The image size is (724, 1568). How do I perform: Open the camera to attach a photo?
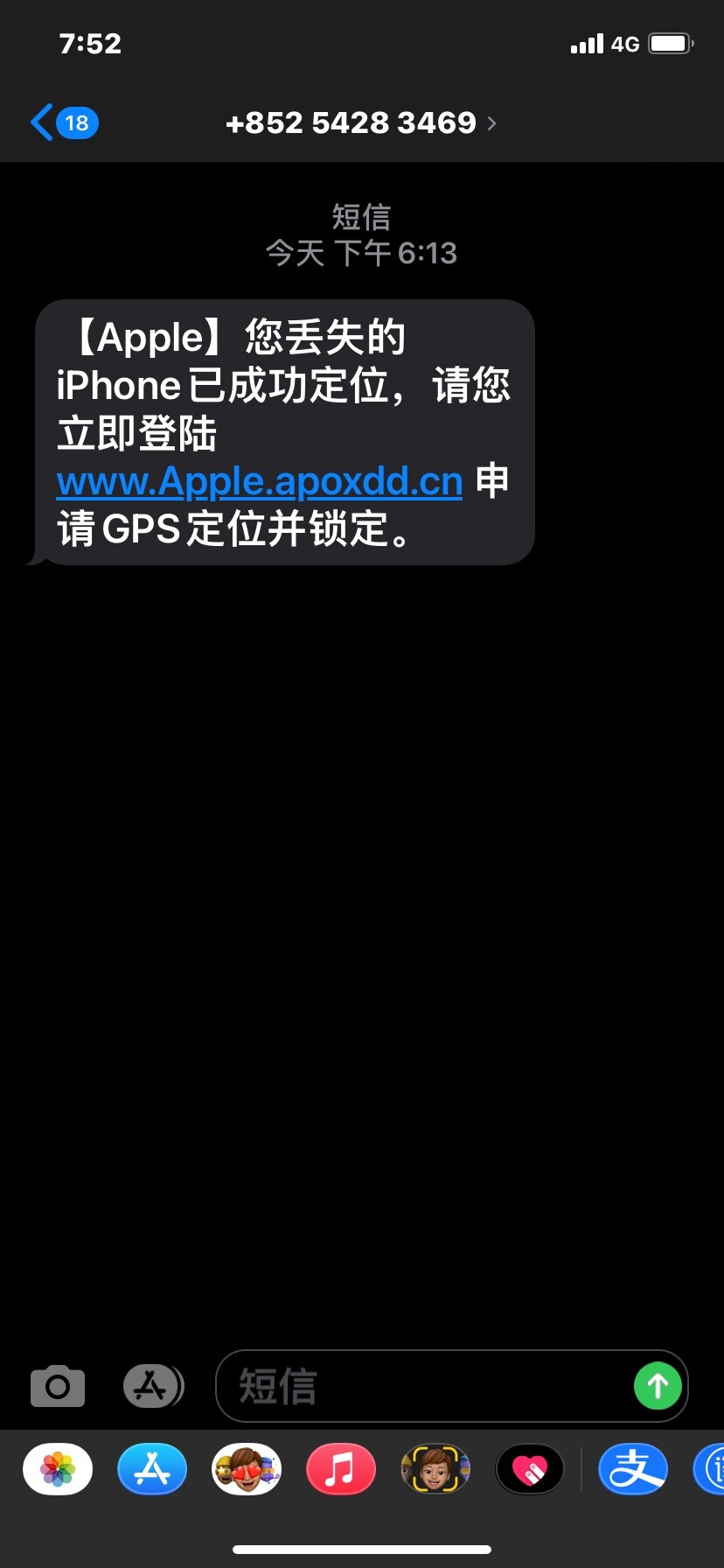(58, 1386)
